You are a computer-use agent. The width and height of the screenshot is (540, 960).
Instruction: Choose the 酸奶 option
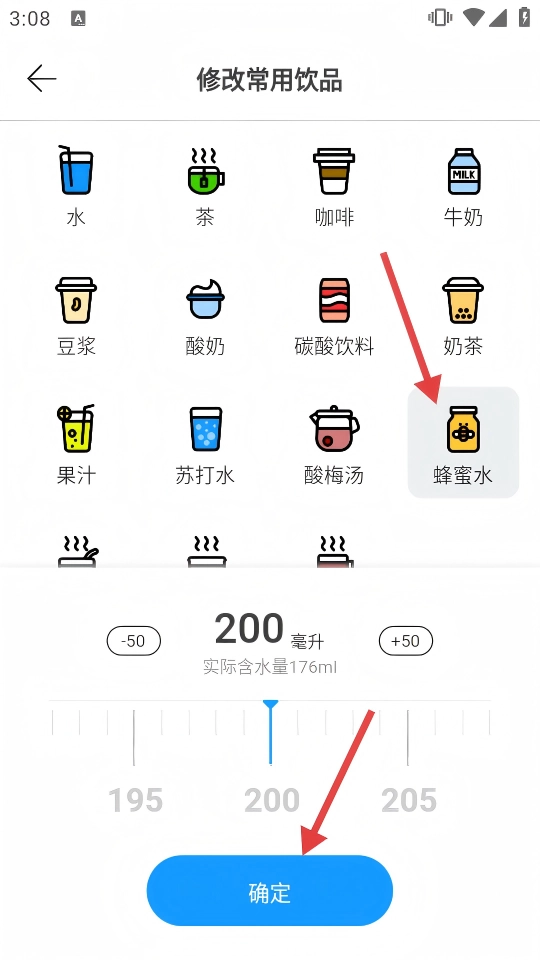coord(205,316)
